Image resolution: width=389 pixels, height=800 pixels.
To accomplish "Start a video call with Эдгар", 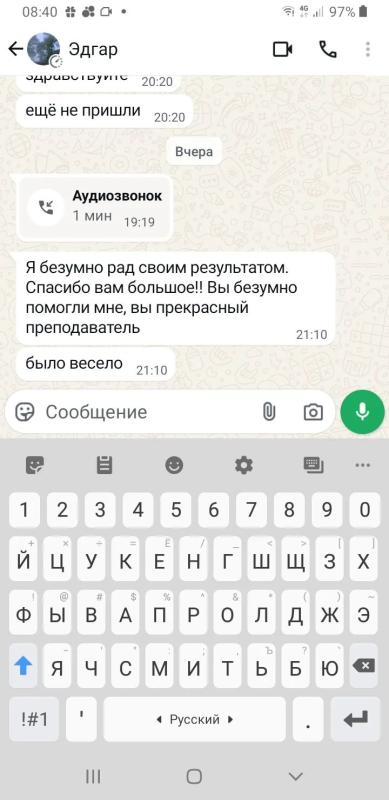I will [282, 49].
